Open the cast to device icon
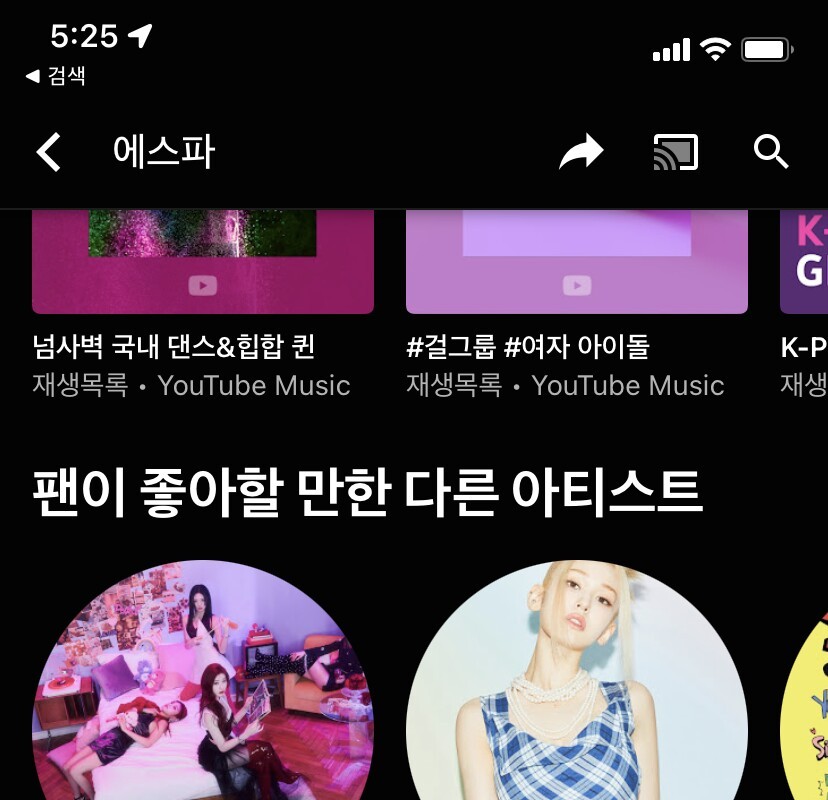 pos(675,153)
